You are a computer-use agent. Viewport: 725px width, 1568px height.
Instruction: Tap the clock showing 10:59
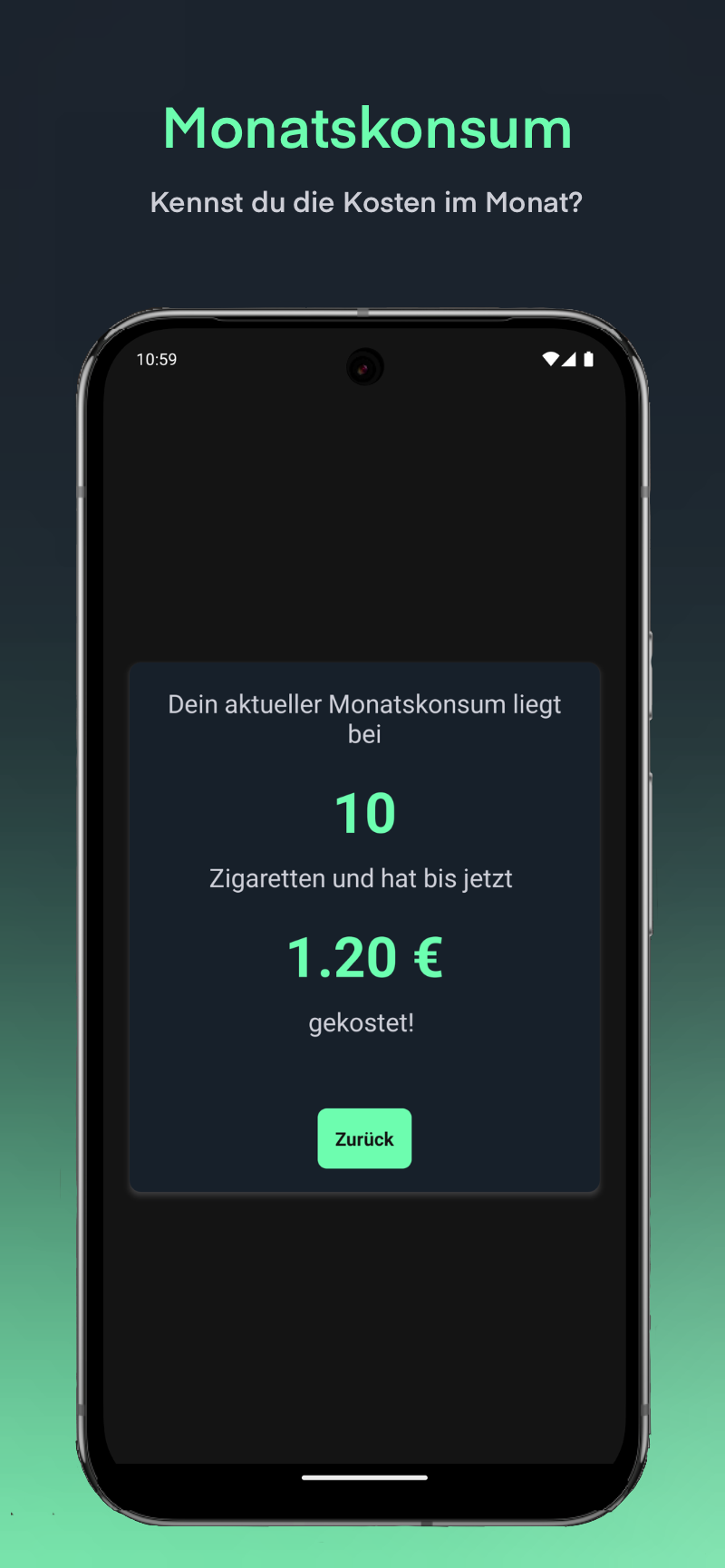(156, 360)
